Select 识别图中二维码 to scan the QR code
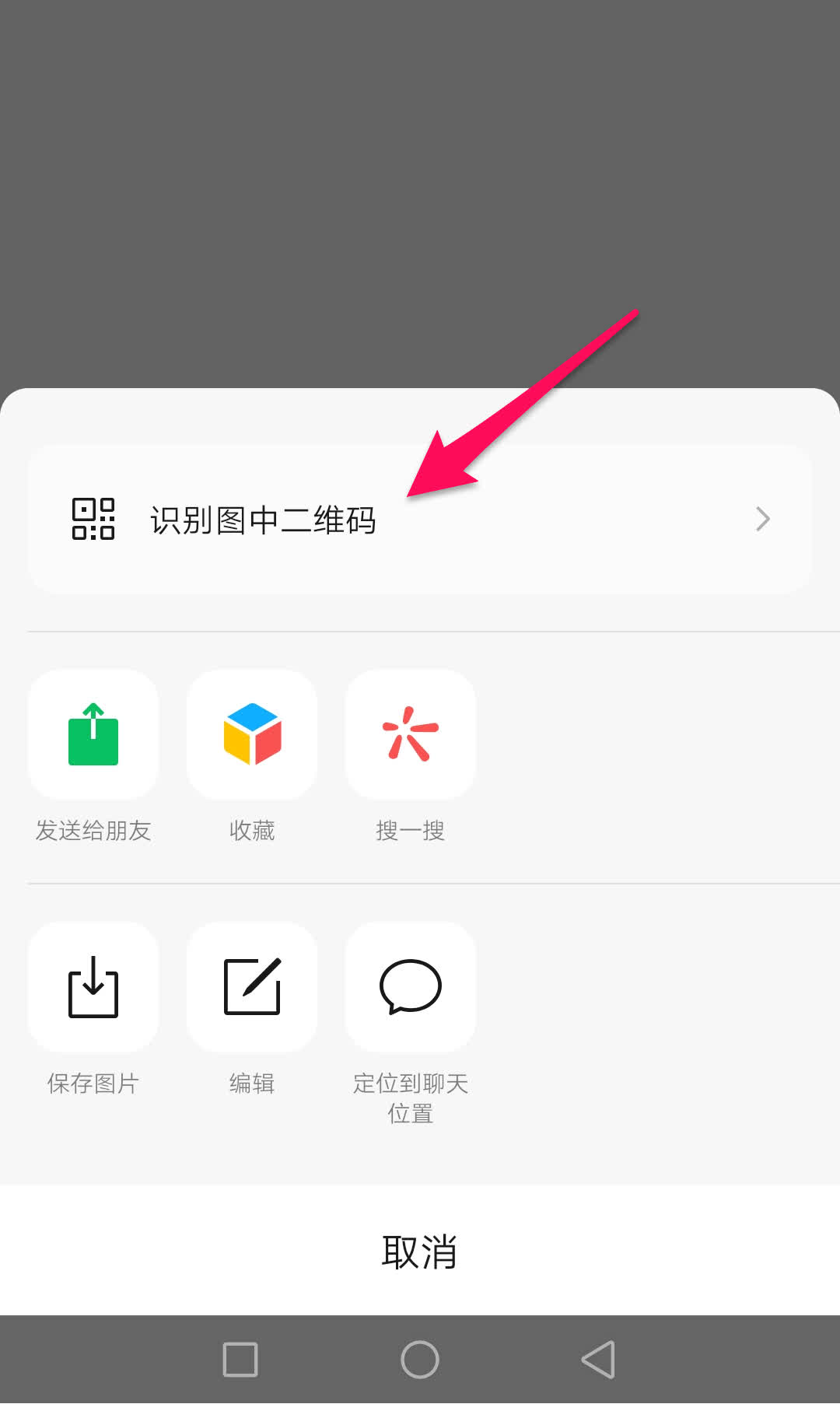840x1404 pixels. 420,520
